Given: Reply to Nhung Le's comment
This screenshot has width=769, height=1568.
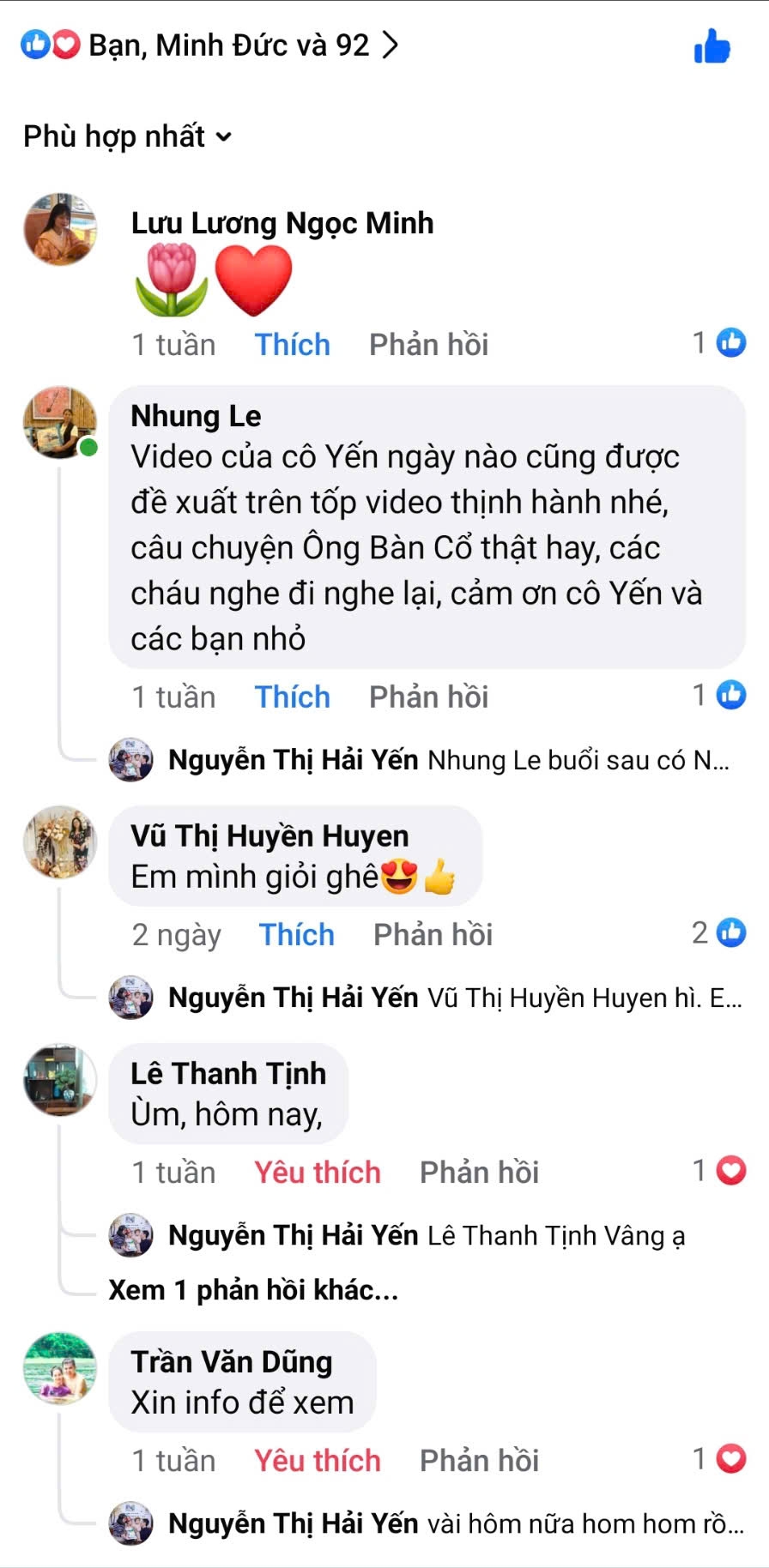Looking at the screenshot, I should 428,697.
